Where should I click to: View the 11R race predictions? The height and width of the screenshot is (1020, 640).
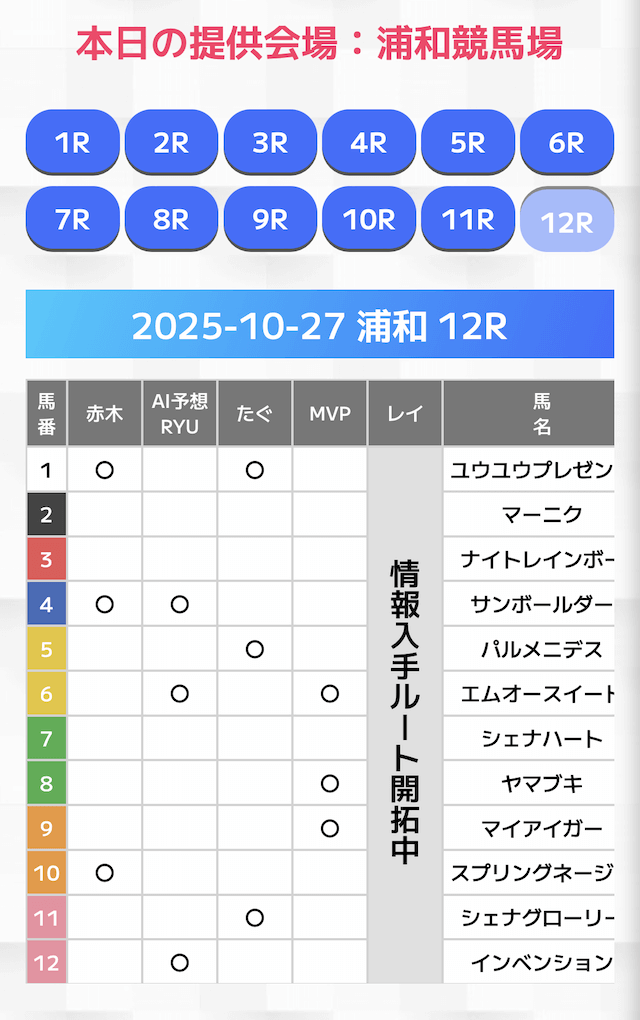tap(468, 219)
